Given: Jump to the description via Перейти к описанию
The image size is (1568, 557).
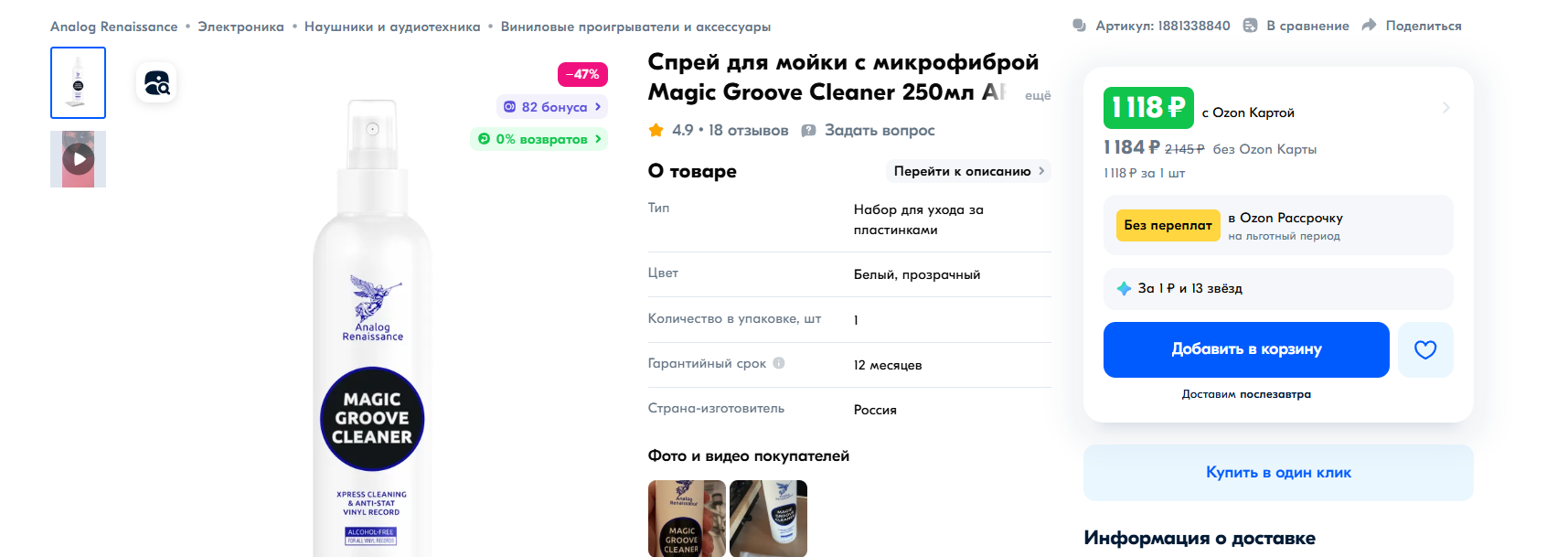Looking at the screenshot, I should click(968, 171).
